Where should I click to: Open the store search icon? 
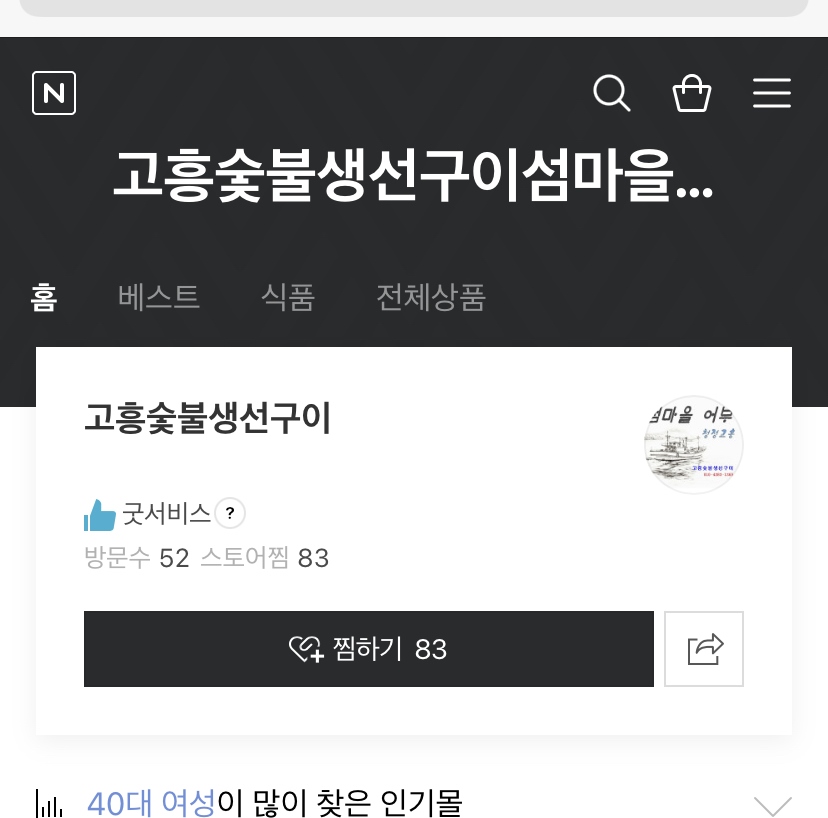point(611,93)
